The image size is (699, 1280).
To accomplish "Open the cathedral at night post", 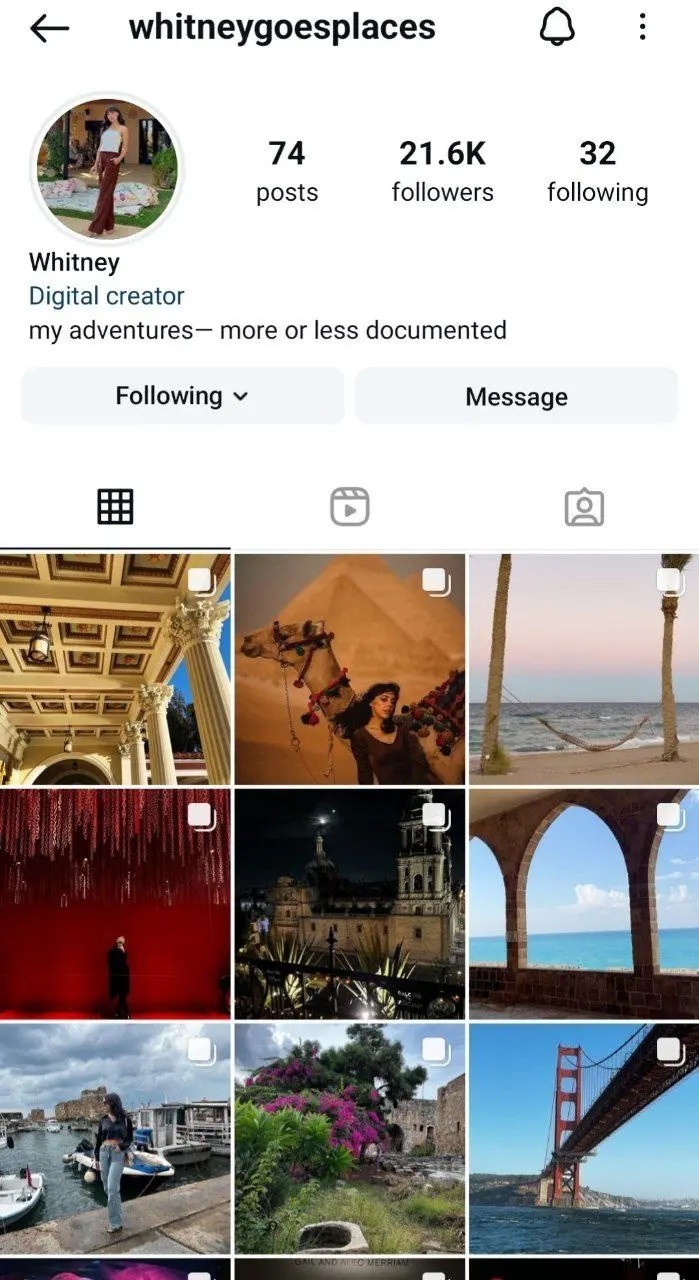I will (350, 904).
